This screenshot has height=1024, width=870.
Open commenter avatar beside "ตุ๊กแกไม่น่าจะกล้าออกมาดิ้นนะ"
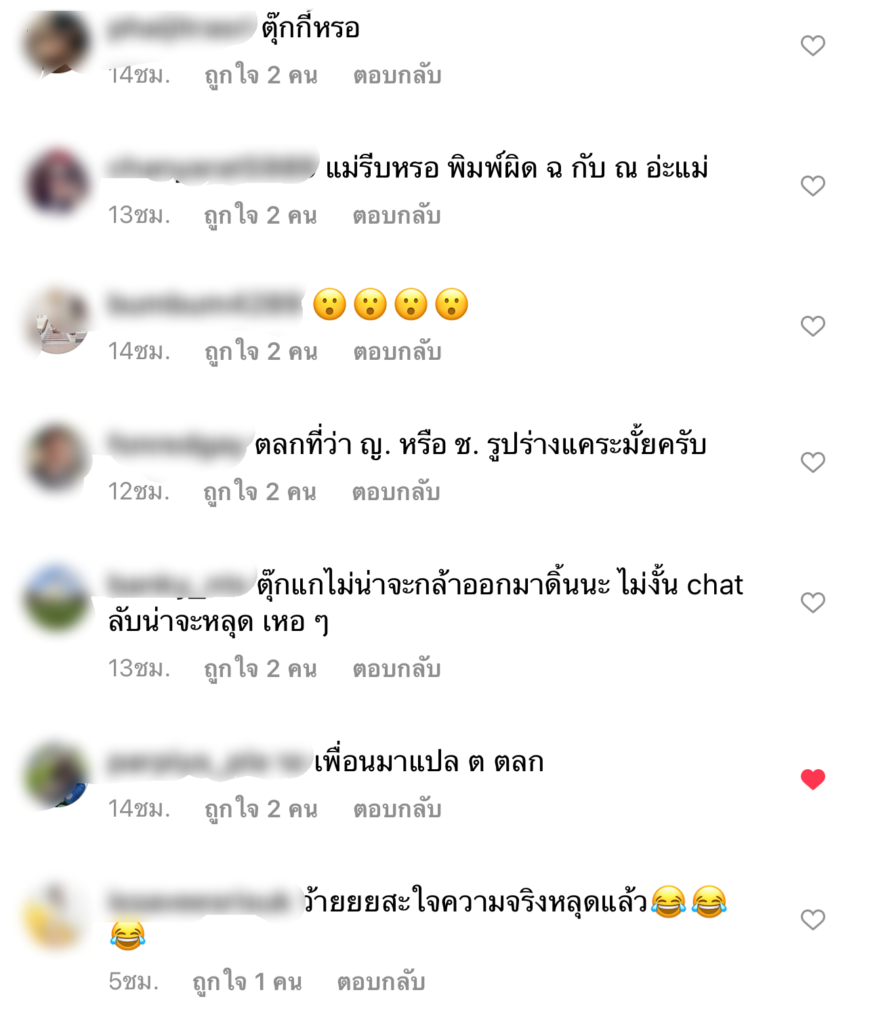coord(56,598)
